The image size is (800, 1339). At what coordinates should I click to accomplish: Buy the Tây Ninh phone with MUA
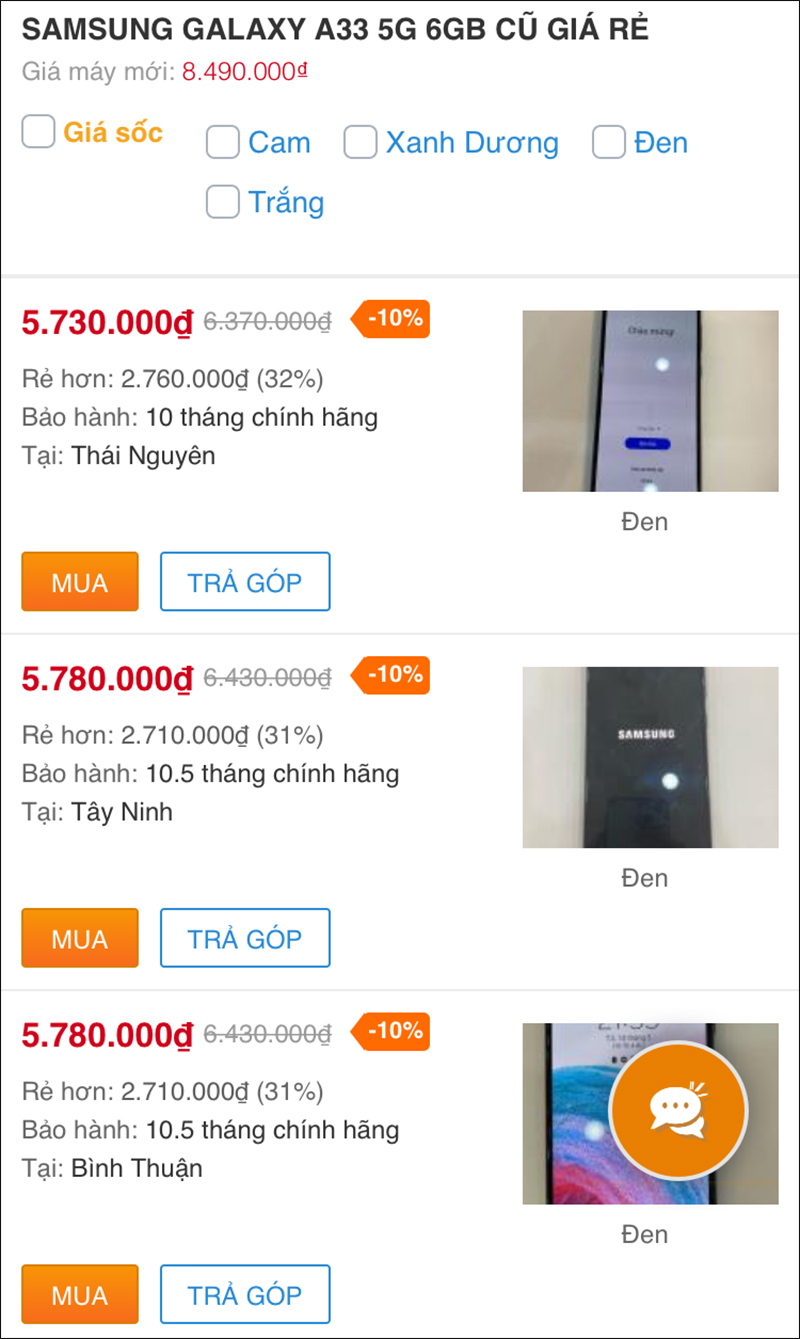coord(80,938)
